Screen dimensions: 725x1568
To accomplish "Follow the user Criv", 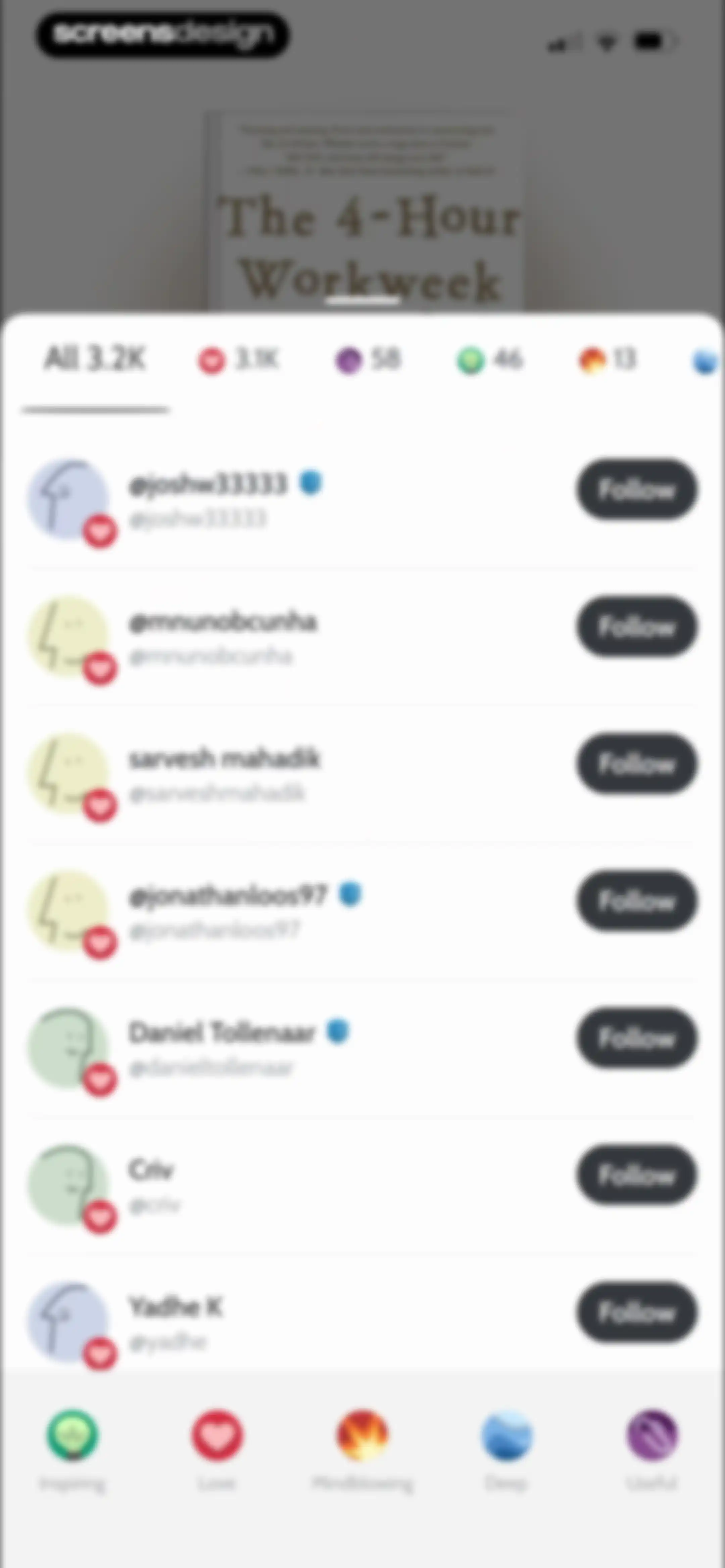I will 637,1175.
